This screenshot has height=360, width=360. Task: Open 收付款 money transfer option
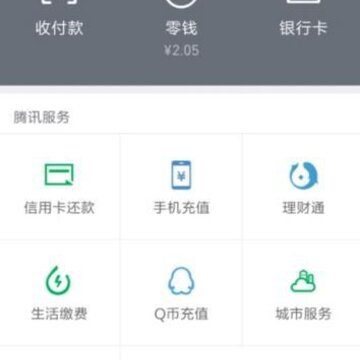coord(59,20)
